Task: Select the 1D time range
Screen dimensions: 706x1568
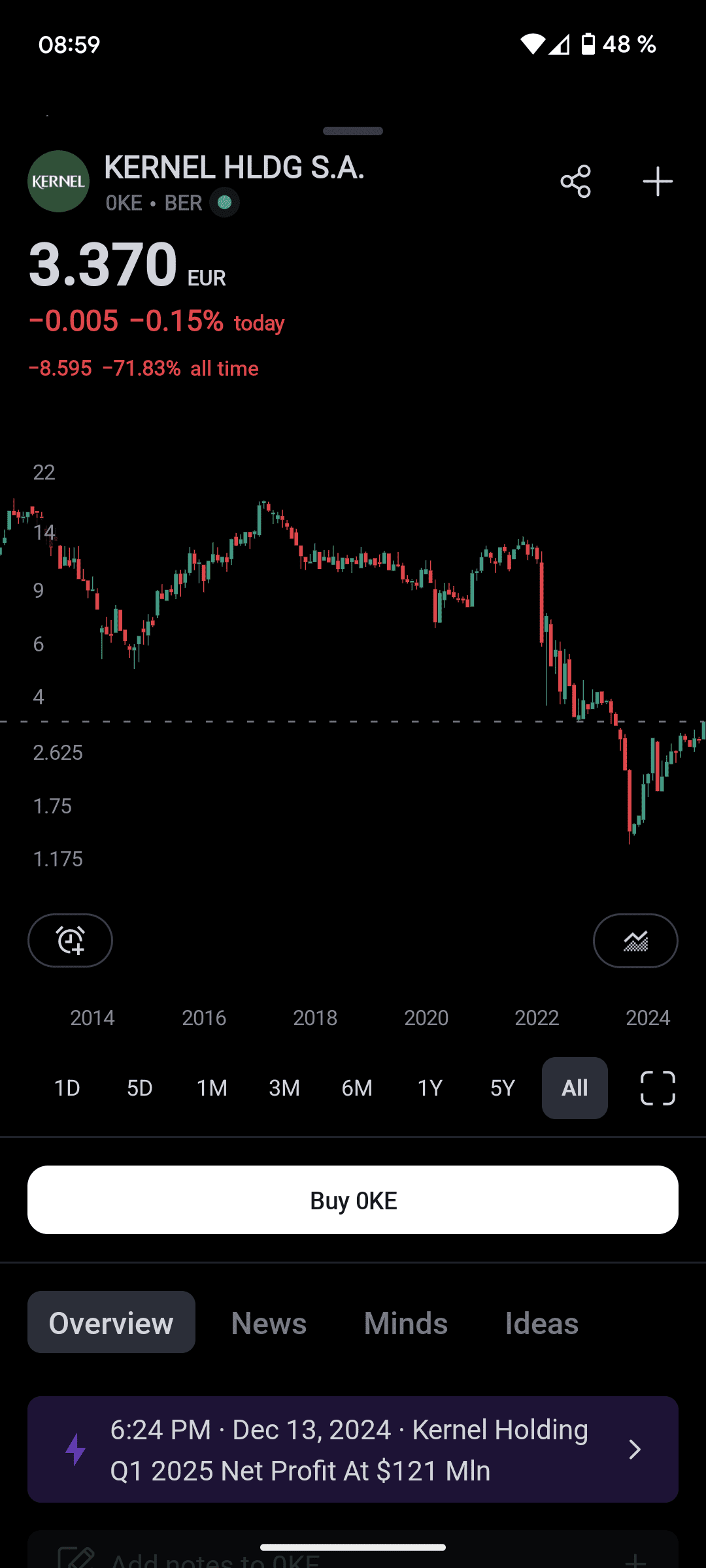Action: (x=67, y=1088)
